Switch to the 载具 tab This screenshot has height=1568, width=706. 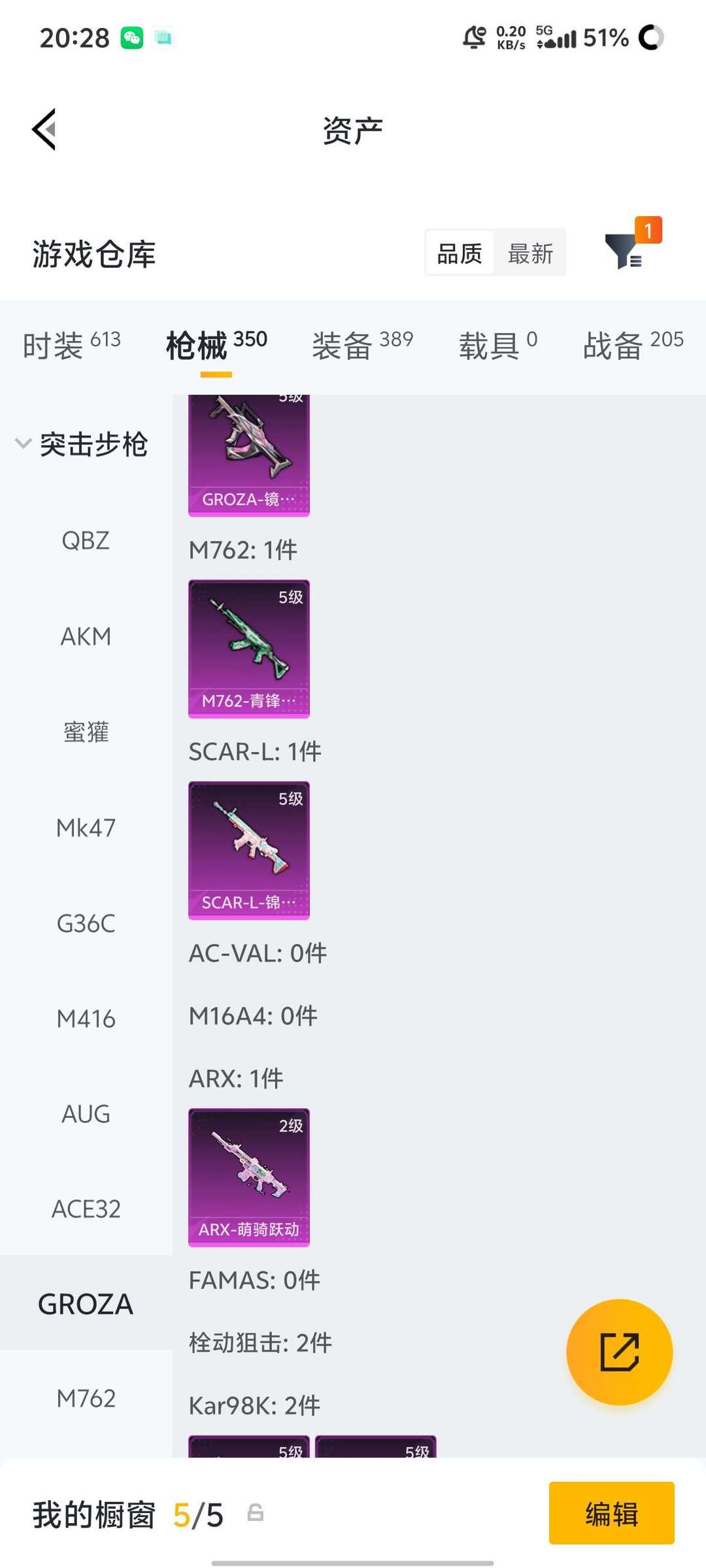point(497,345)
